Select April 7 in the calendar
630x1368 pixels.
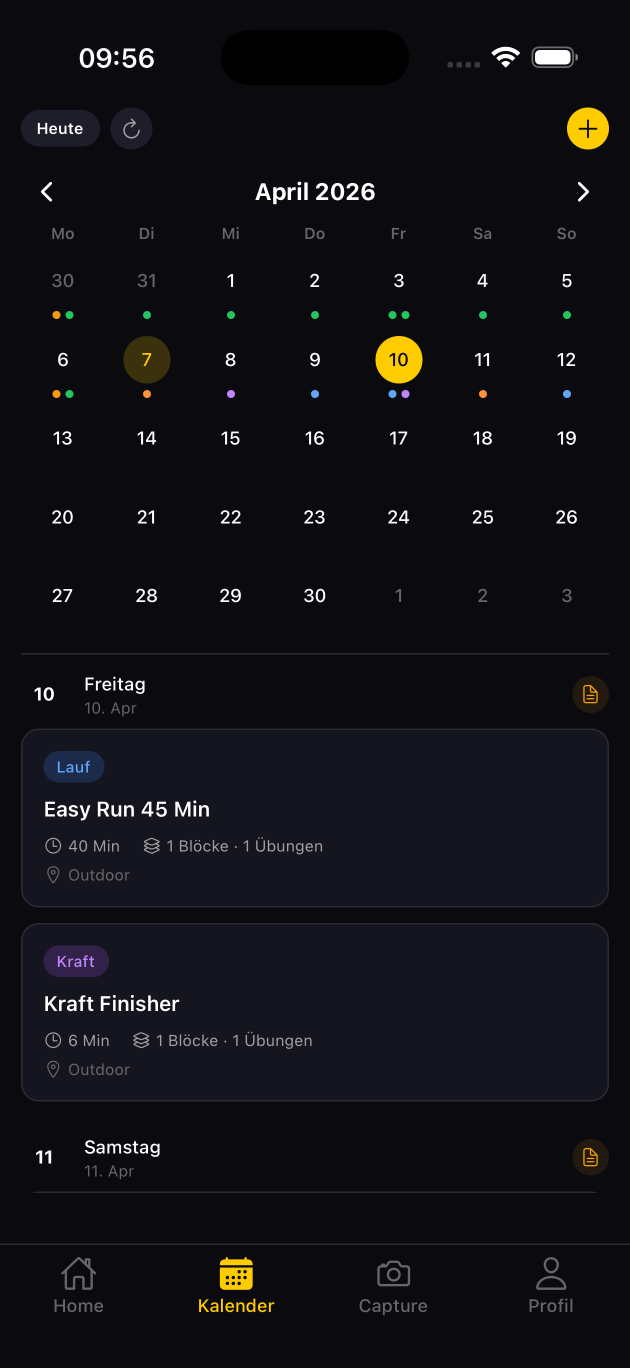[x=147, y=360]
